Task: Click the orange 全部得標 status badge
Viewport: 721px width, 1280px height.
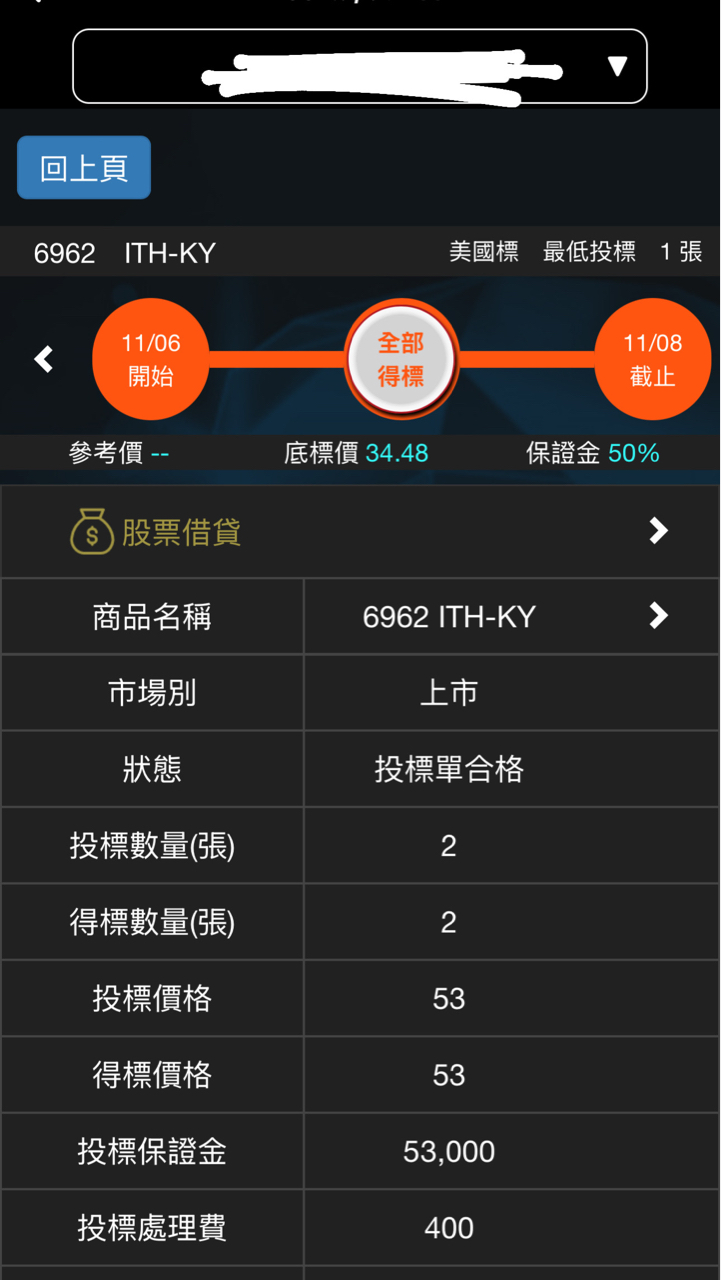Action: [402, 358]
